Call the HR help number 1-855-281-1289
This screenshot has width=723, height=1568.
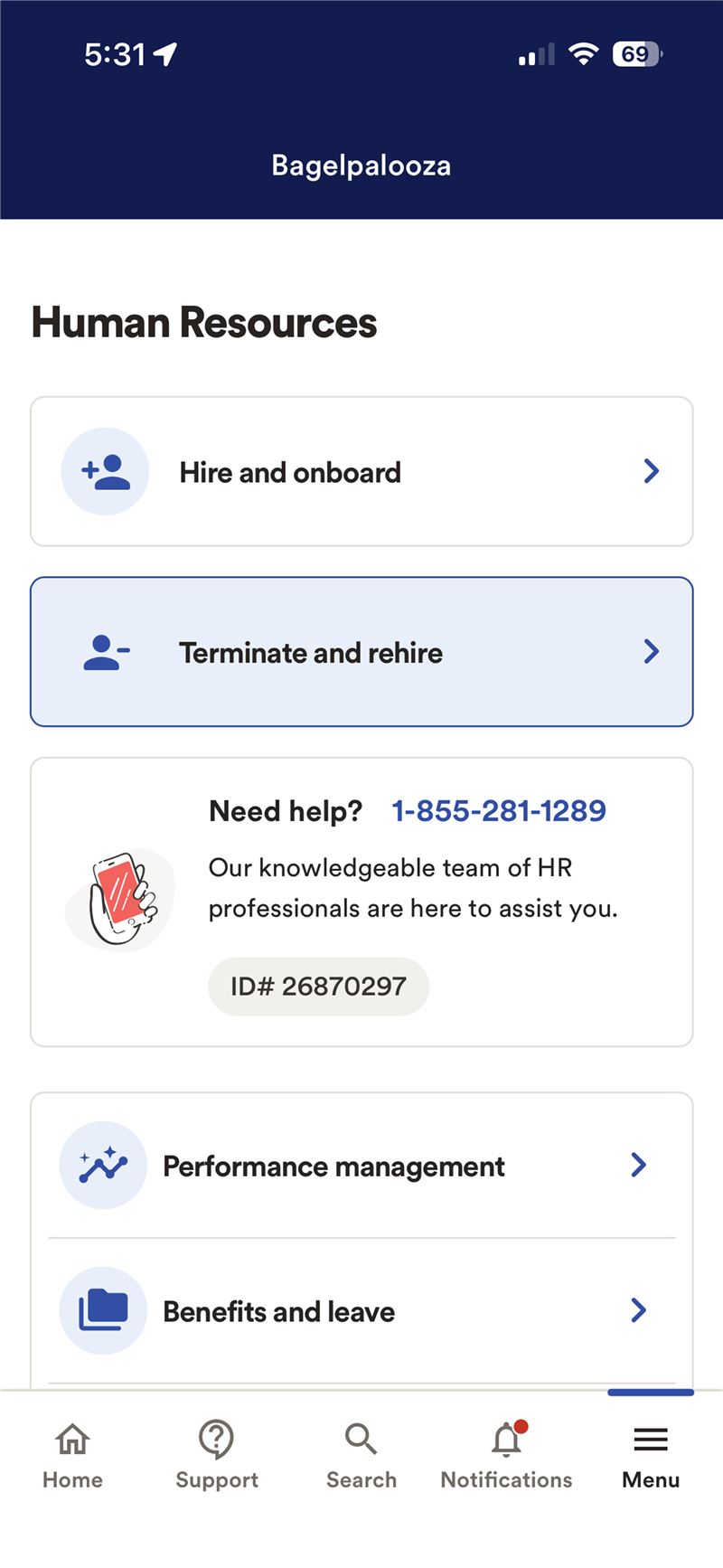point(498,811)
